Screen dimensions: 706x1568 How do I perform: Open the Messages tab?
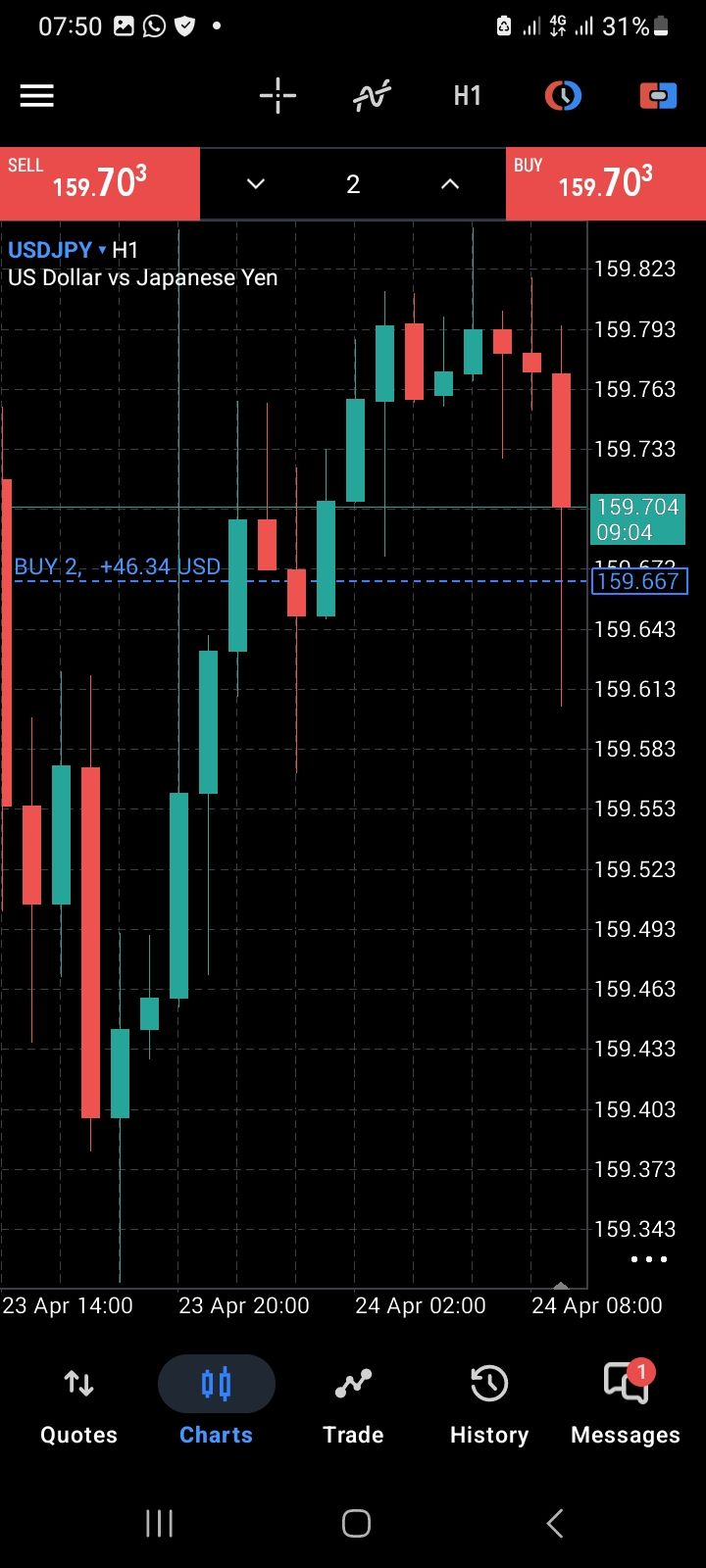point(626,1403)
